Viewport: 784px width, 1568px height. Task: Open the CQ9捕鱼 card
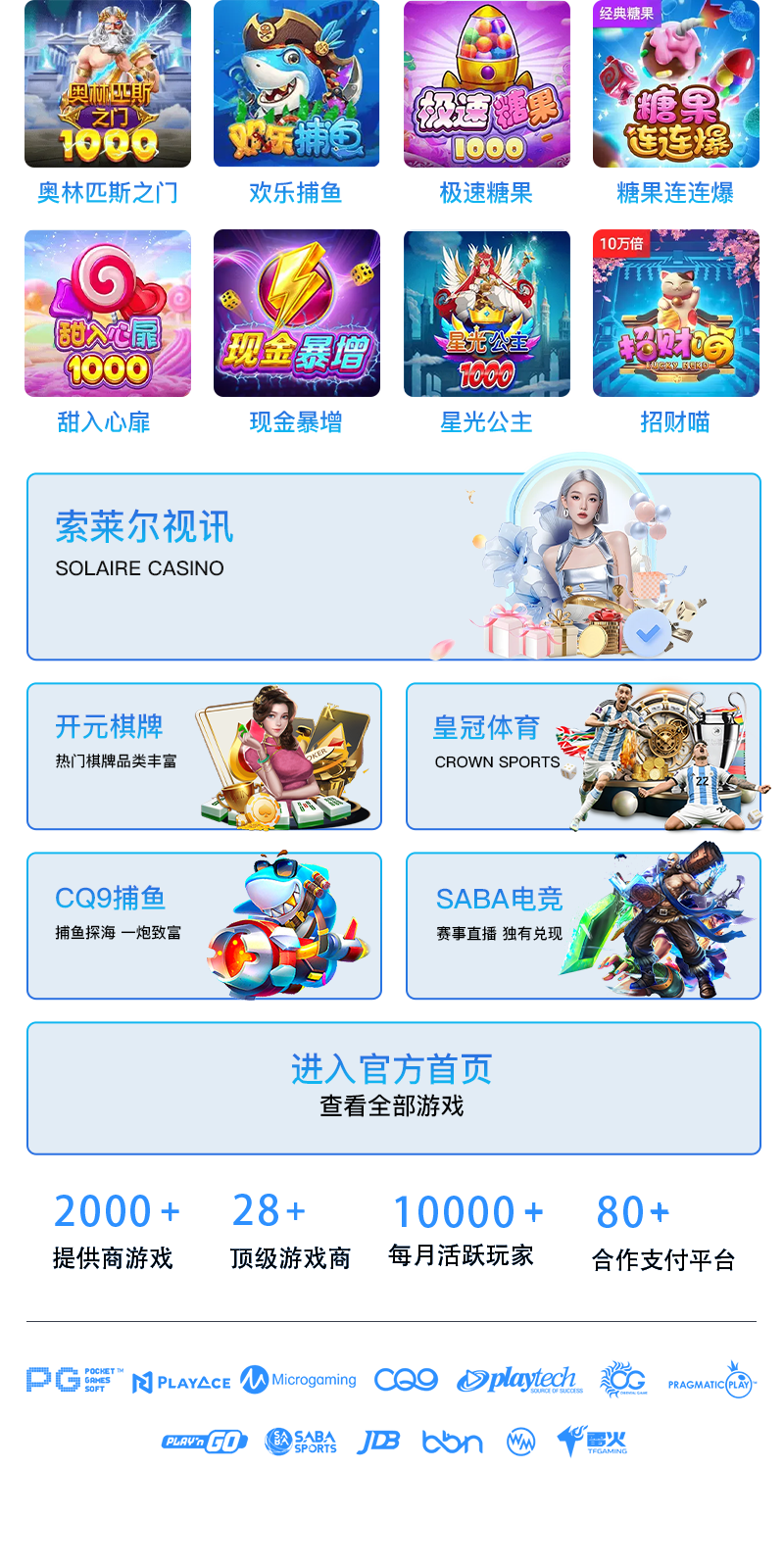coord(203,926)
